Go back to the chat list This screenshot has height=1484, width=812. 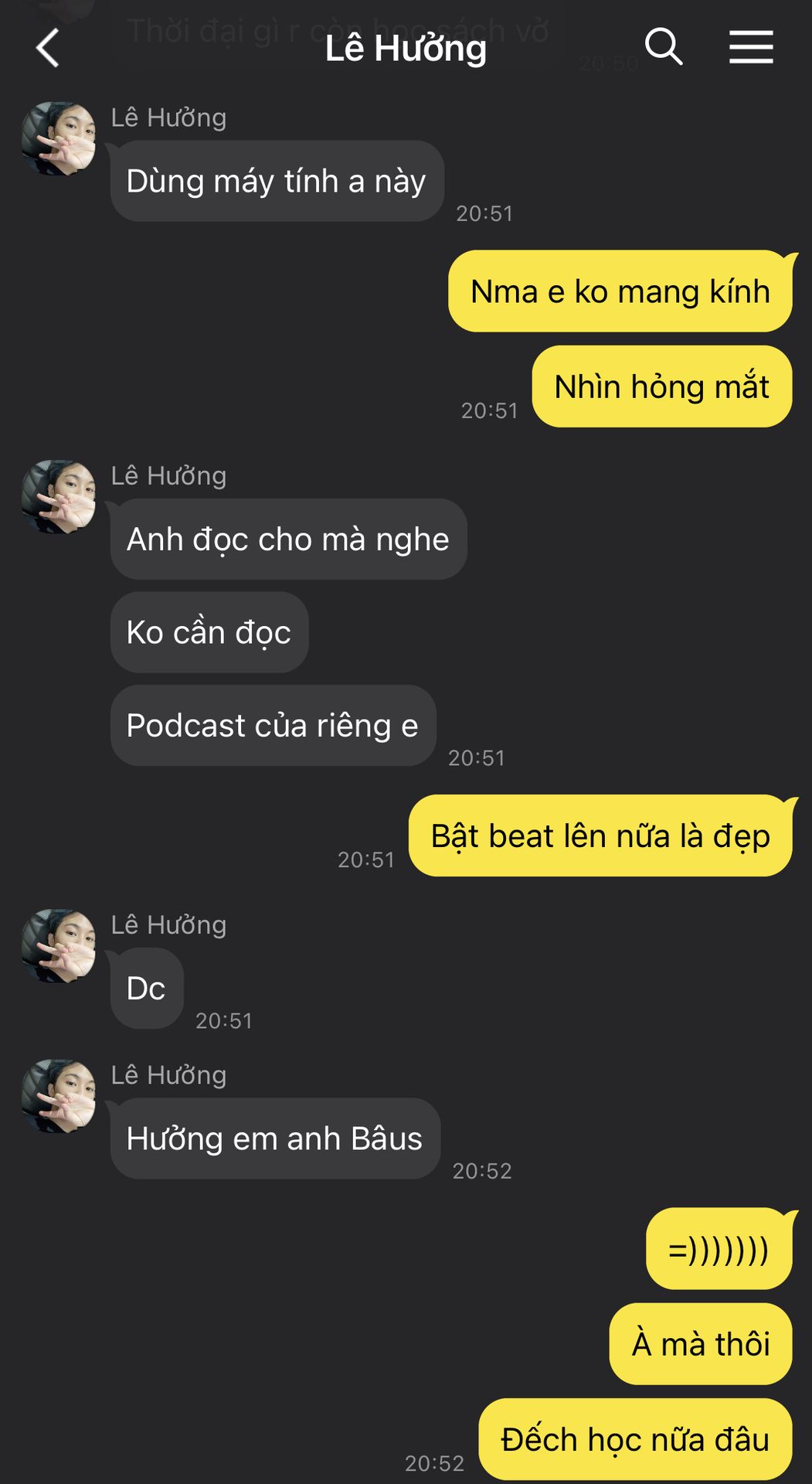(48, 48)
